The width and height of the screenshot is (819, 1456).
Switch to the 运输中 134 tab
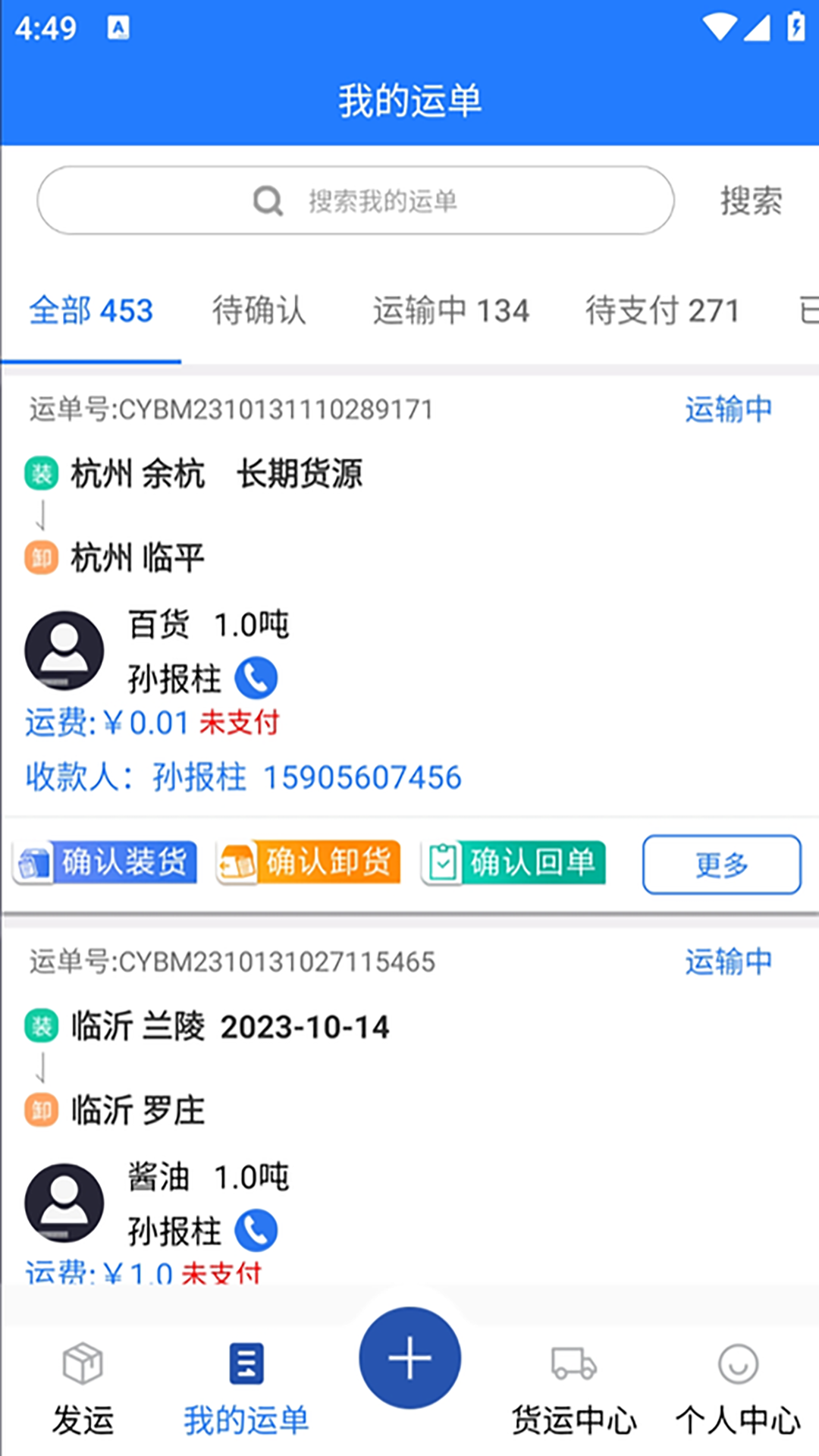point(451,311)
